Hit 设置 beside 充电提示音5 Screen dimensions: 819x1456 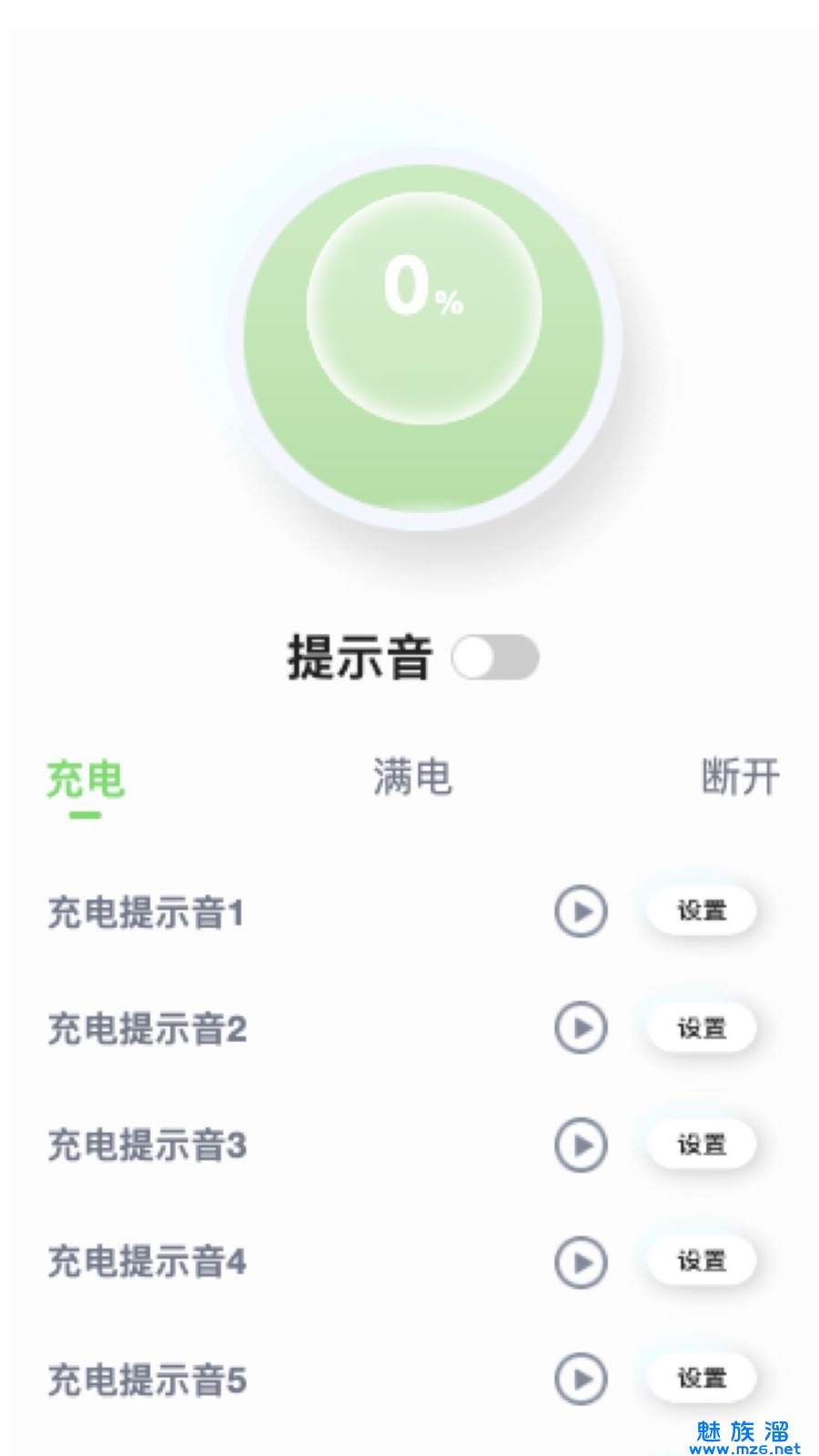(x=702, y=1378)
